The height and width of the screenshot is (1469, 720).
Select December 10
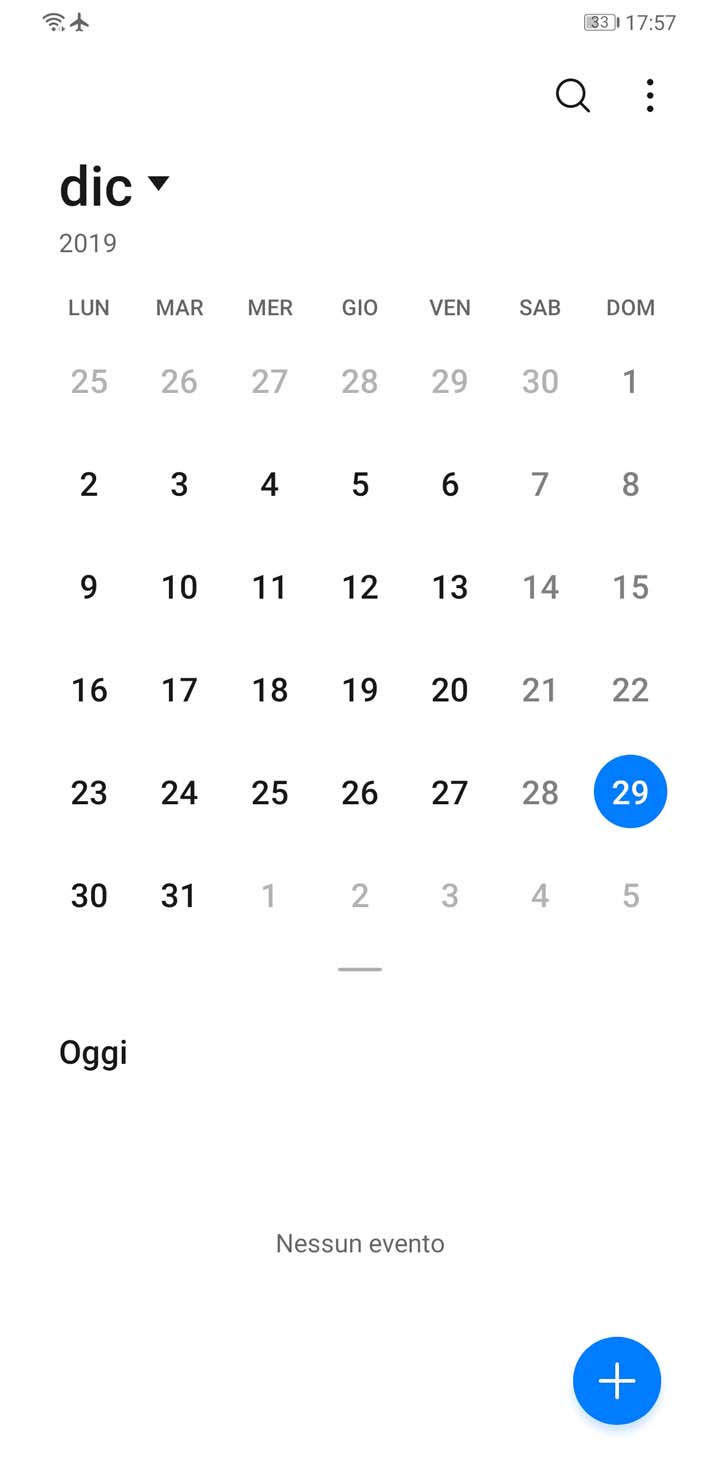click(179, 587)
